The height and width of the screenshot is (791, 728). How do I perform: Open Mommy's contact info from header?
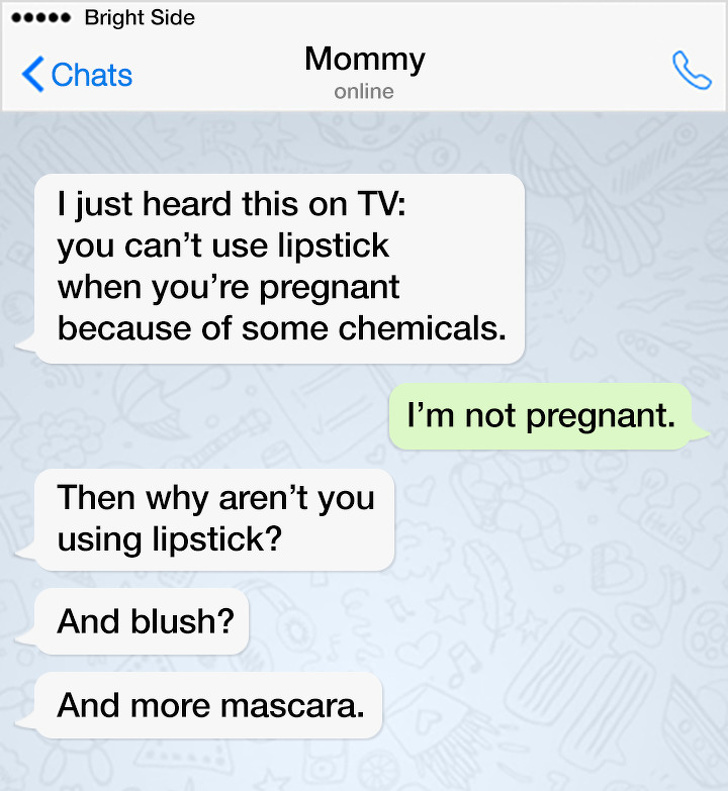tap(364, 60)
